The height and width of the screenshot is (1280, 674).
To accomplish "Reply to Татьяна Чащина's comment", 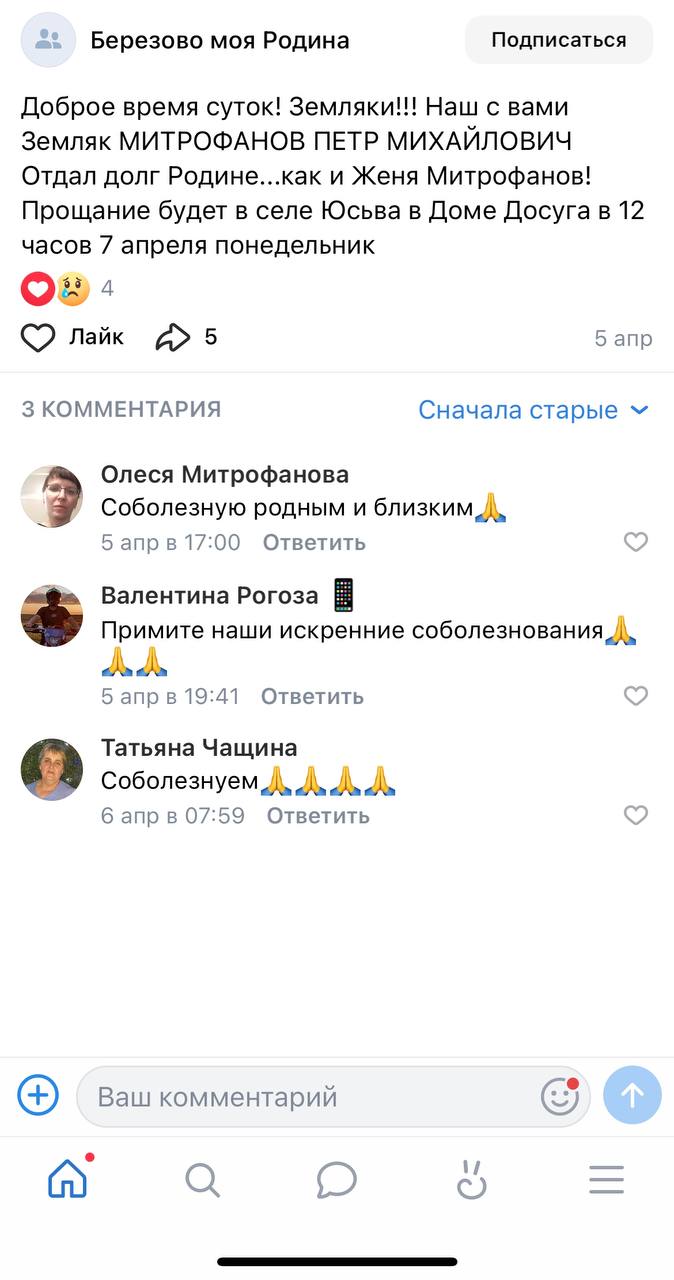I will point(318,816).
